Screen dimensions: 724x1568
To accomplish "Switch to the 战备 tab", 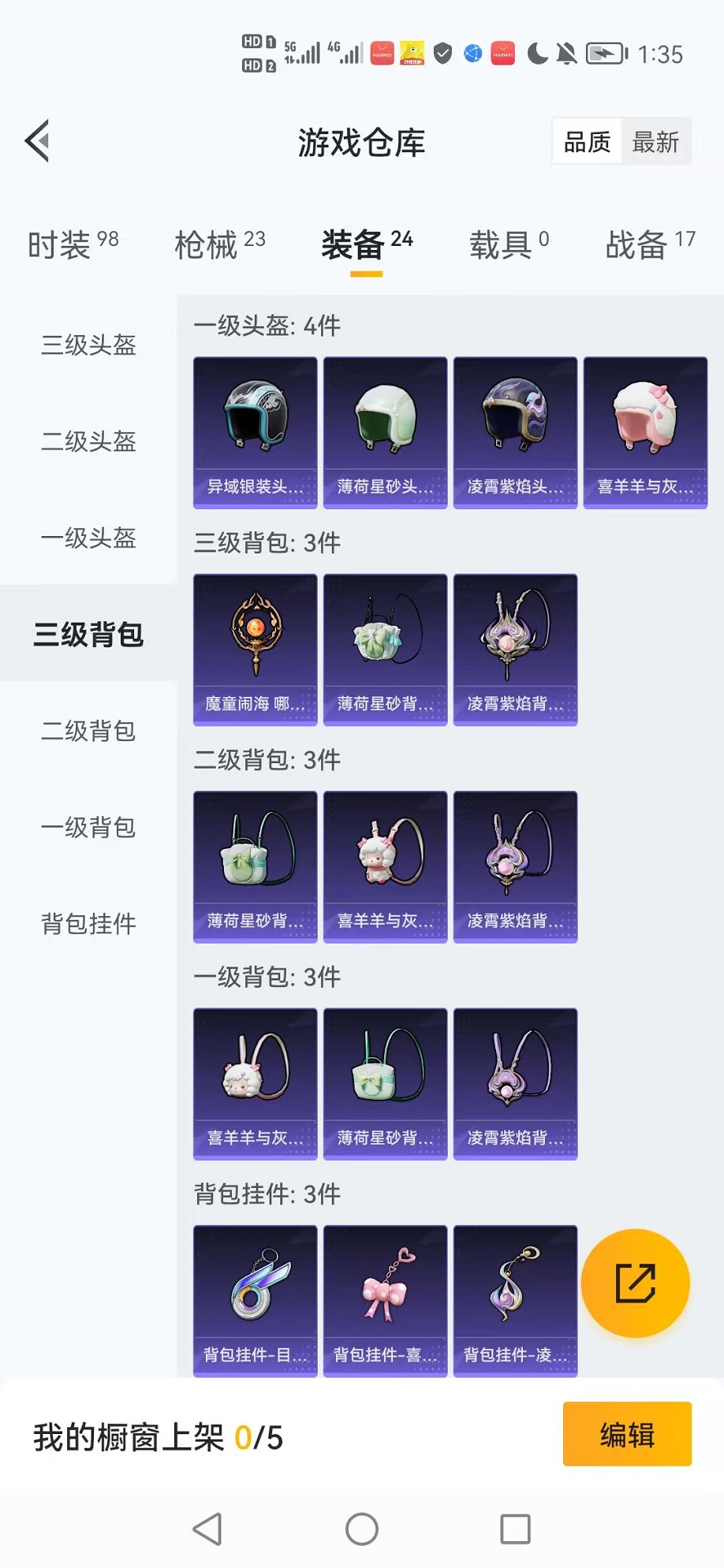I will click(x=650, y=244).
